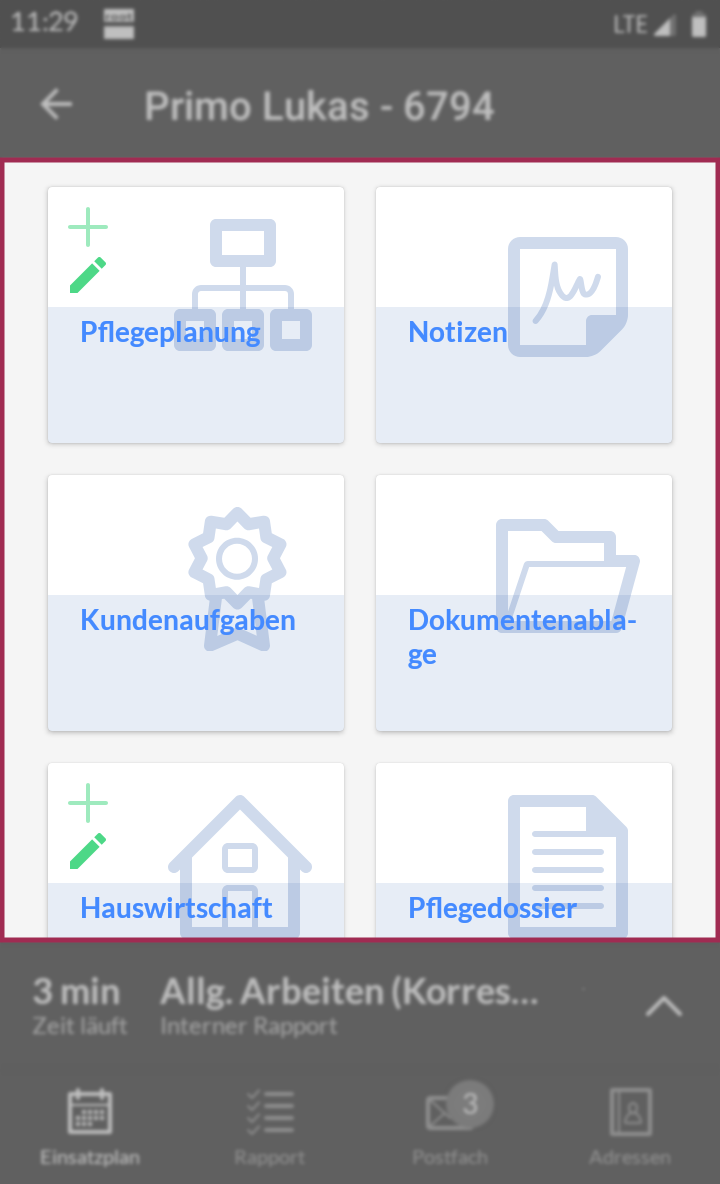Open the Dokumentenablage card
Image resolution: width=720 pixels, height=1184 pixels.
point(524,603)
